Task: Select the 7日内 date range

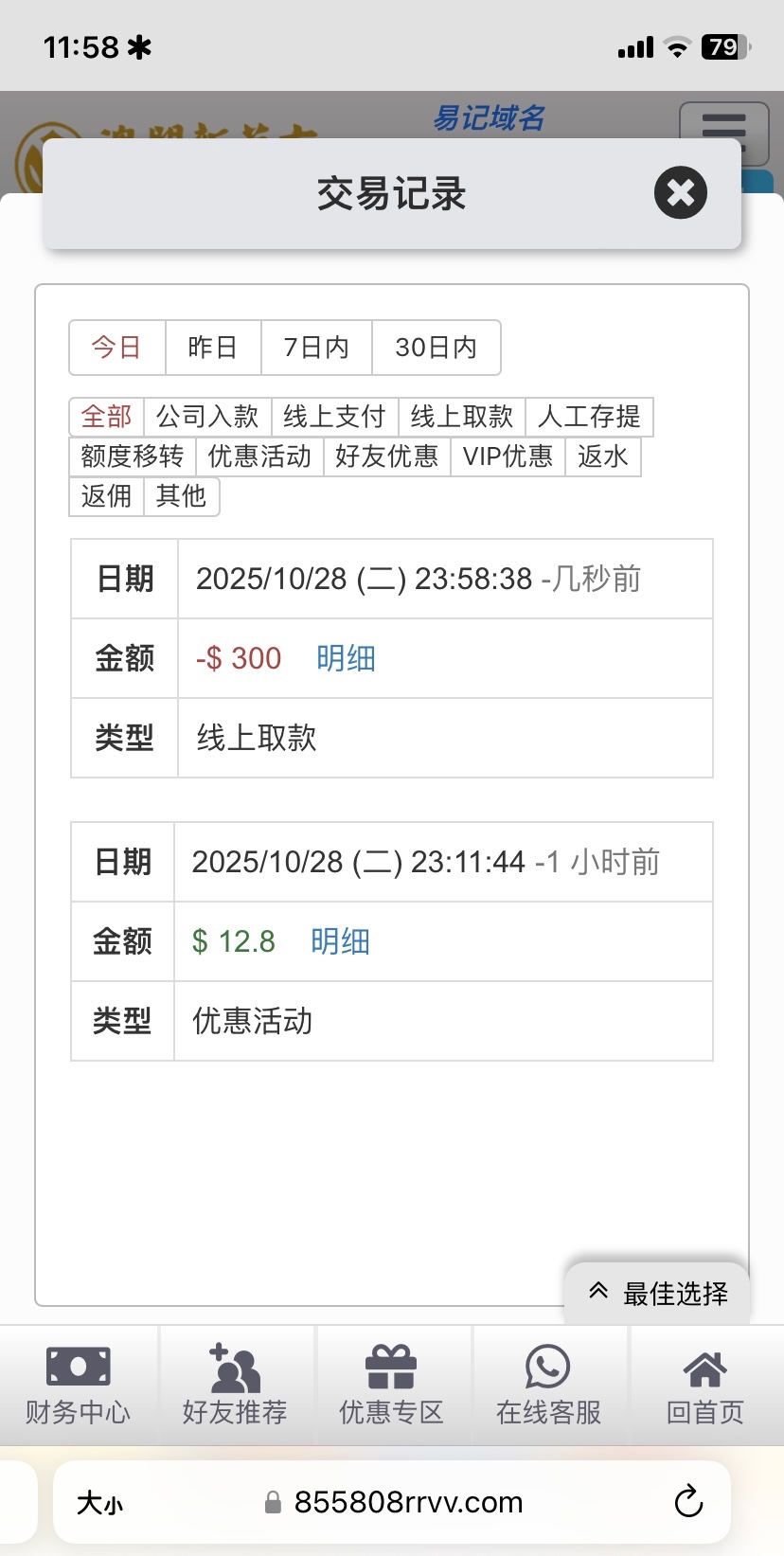Action: [x=316, y=348]
